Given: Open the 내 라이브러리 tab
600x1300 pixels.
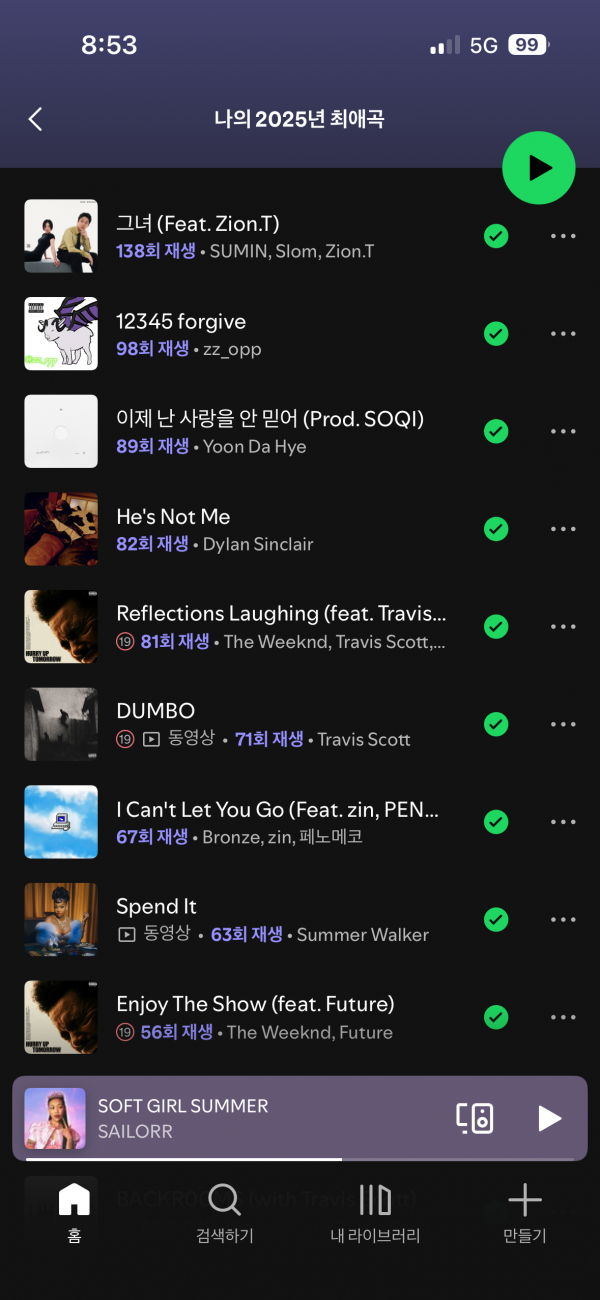Looking at the screenshot, I should pyautogui.click(x=375, y=1212).
